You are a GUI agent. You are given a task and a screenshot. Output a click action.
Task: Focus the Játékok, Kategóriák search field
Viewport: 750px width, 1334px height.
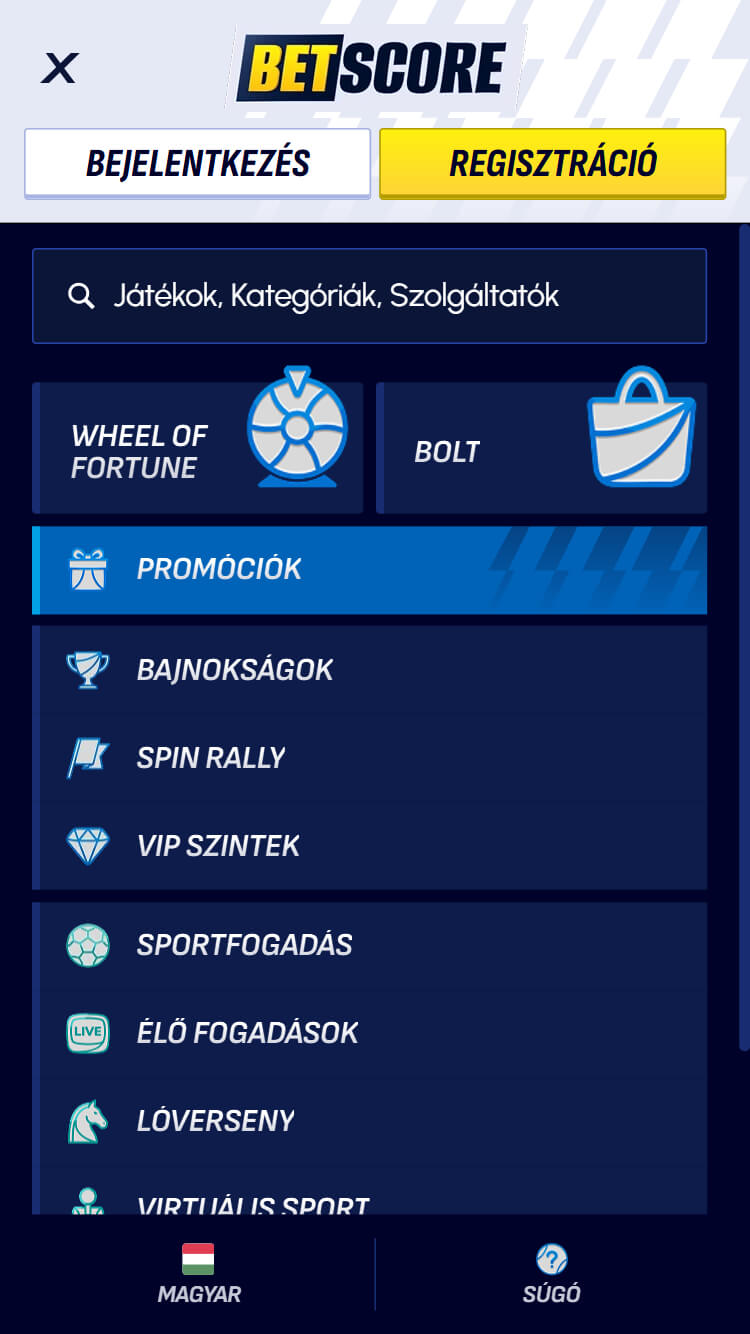tap(369, 296)
